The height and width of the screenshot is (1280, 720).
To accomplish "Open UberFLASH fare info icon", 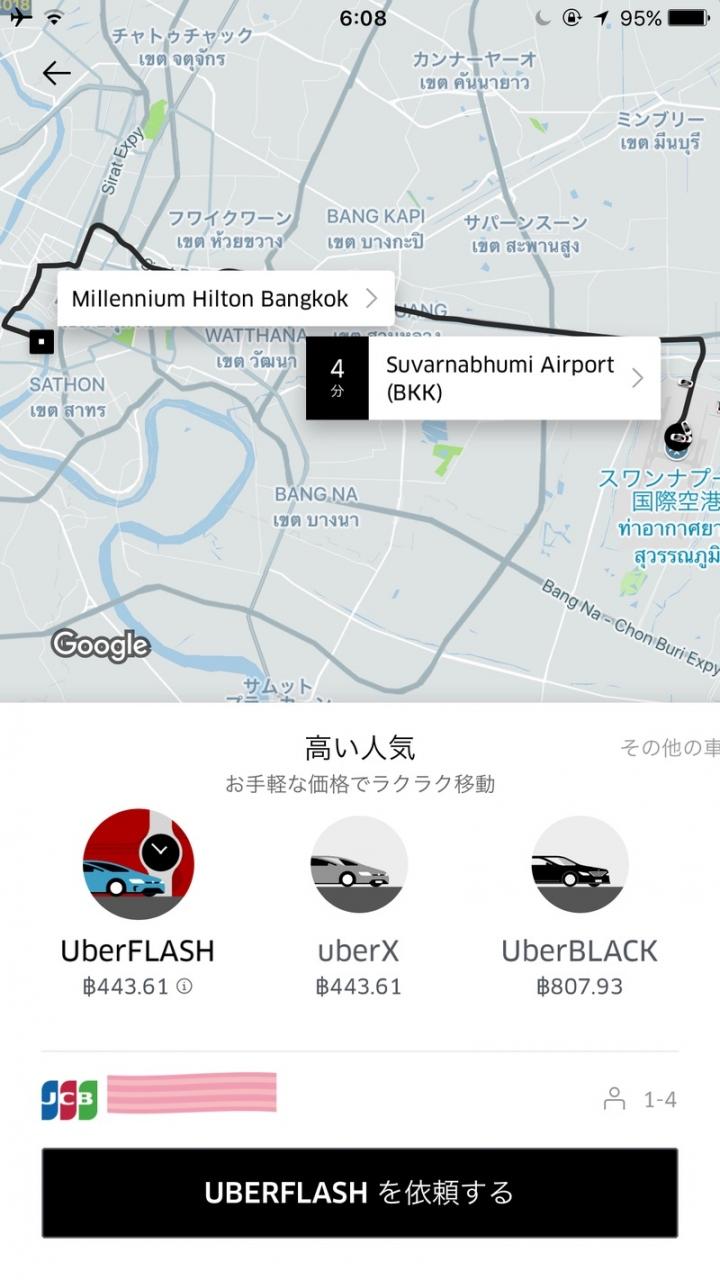I will tap(184, 986).
